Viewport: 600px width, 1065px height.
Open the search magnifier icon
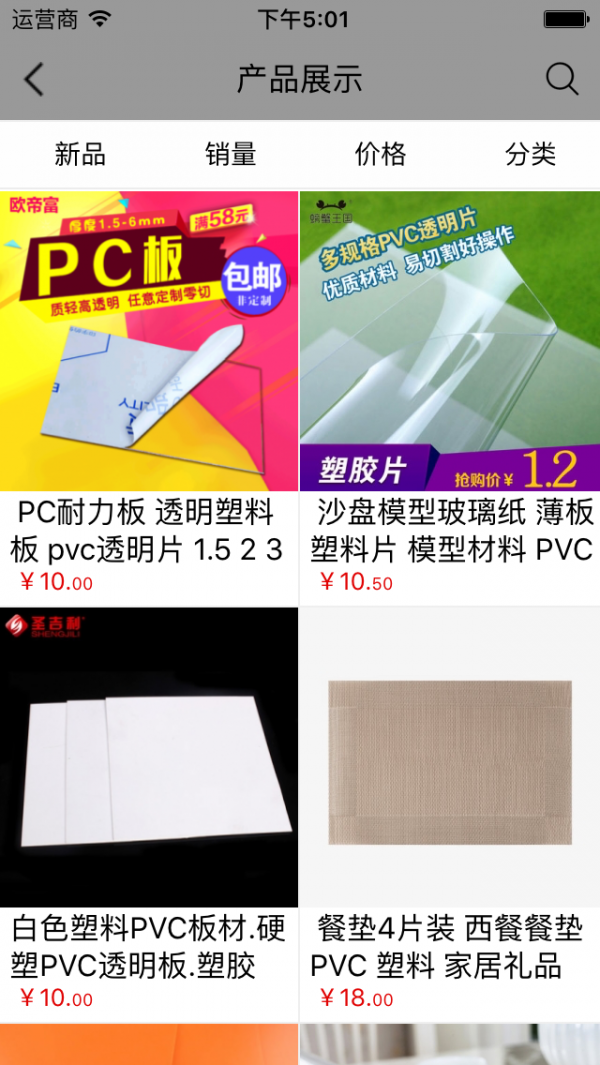562,79
